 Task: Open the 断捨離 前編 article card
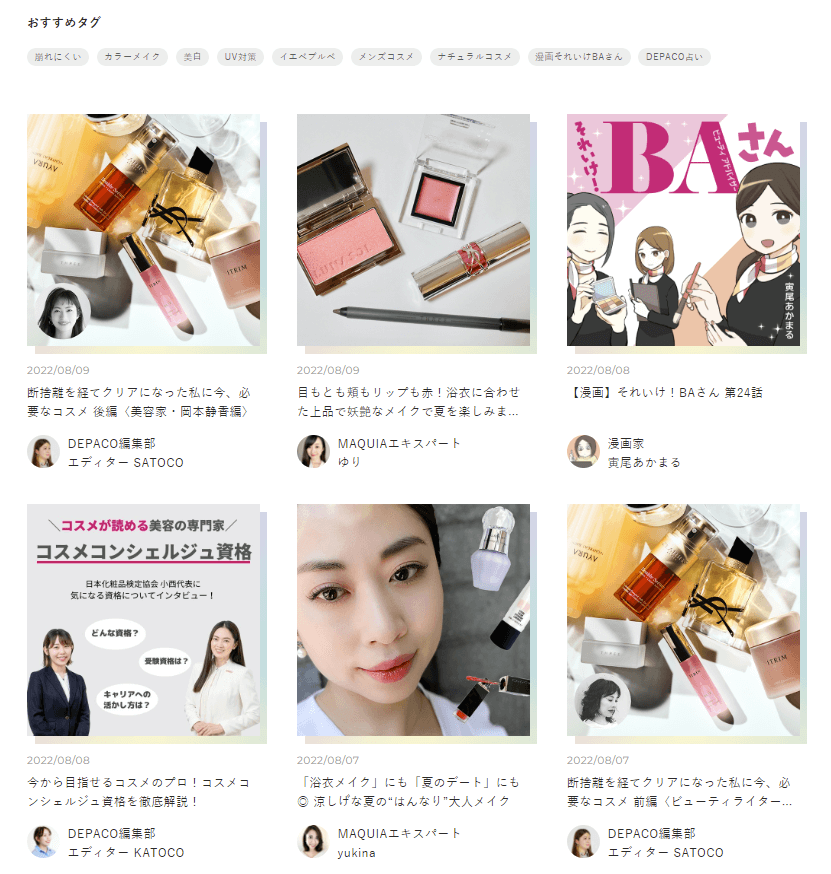(683, 620)
